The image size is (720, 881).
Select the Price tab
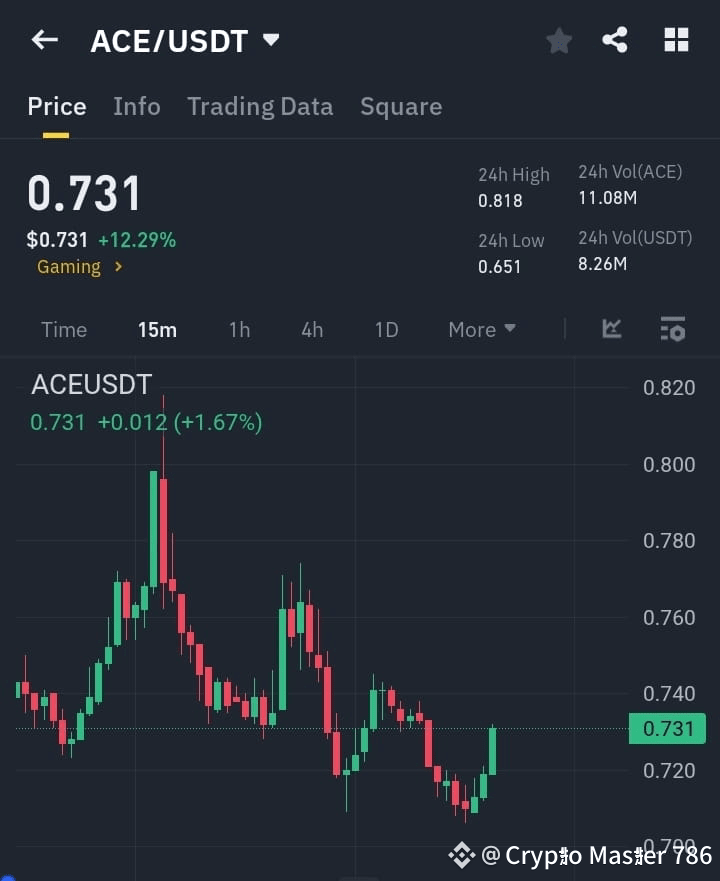click(x=56, y=106)
